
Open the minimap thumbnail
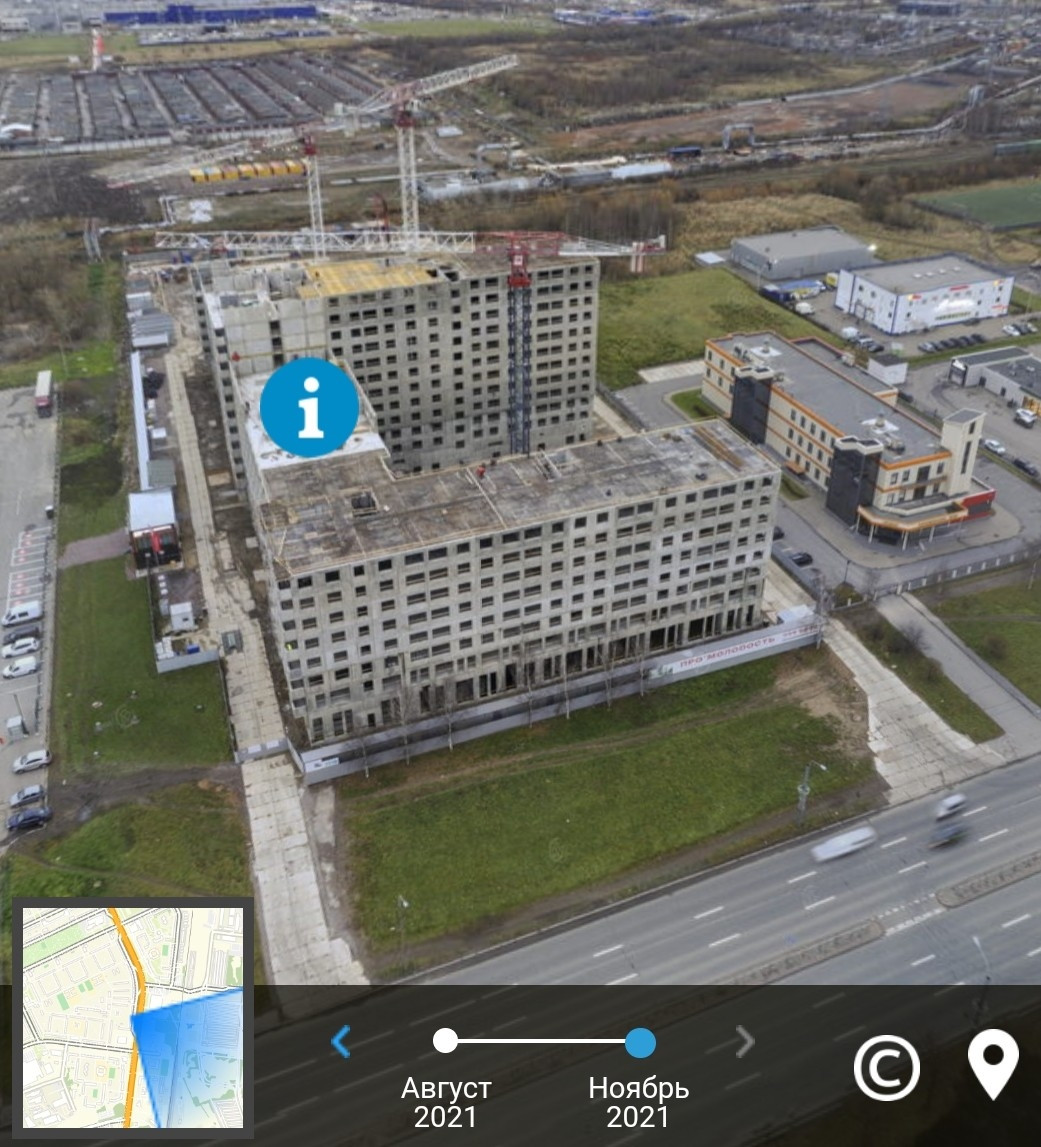click(132, 1017)
